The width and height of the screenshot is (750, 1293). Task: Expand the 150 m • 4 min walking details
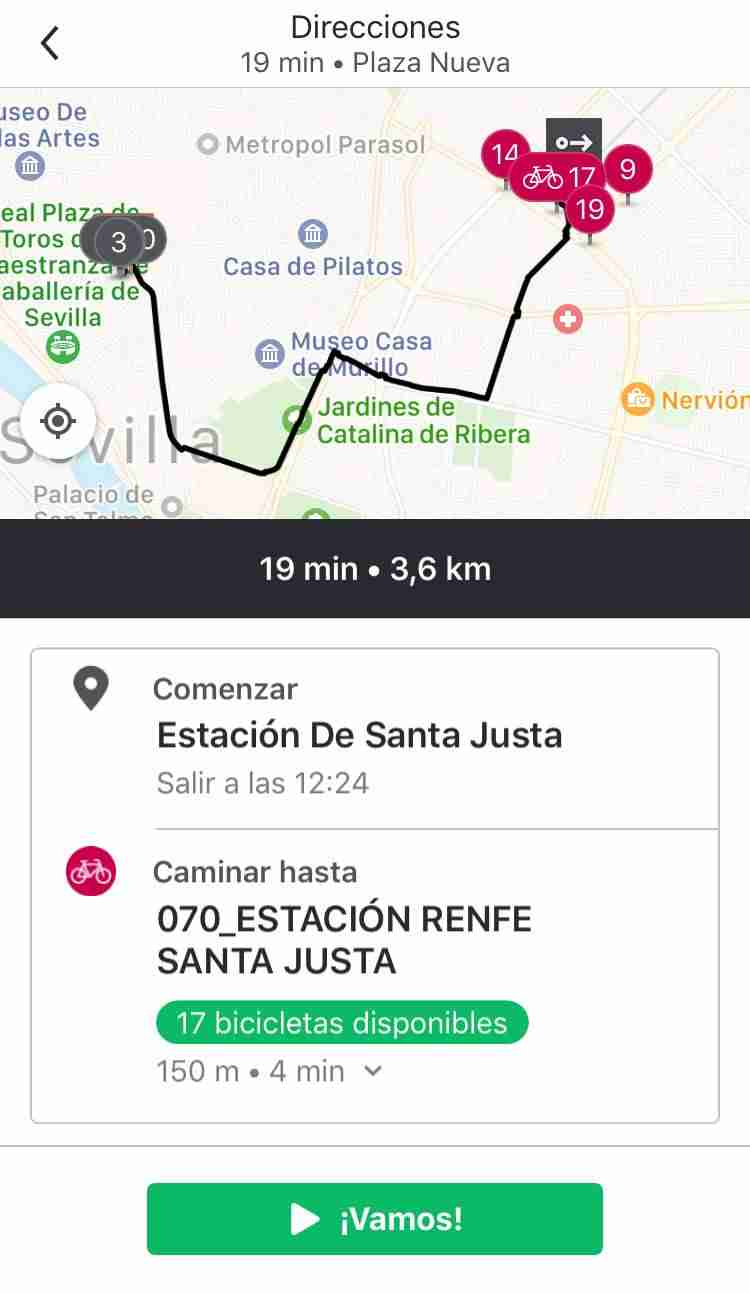pos(373,1070)
